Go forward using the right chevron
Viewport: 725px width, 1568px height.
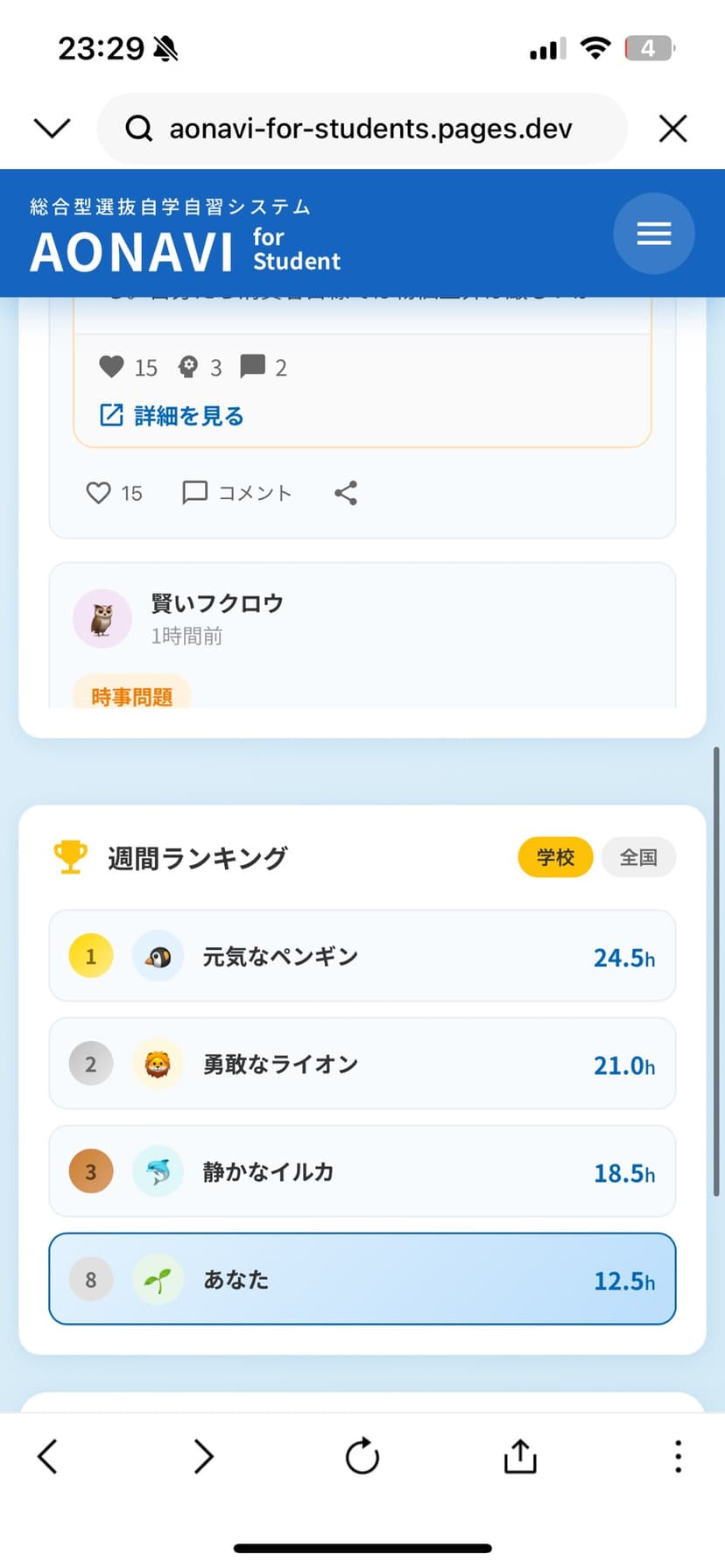(203, 1456)
